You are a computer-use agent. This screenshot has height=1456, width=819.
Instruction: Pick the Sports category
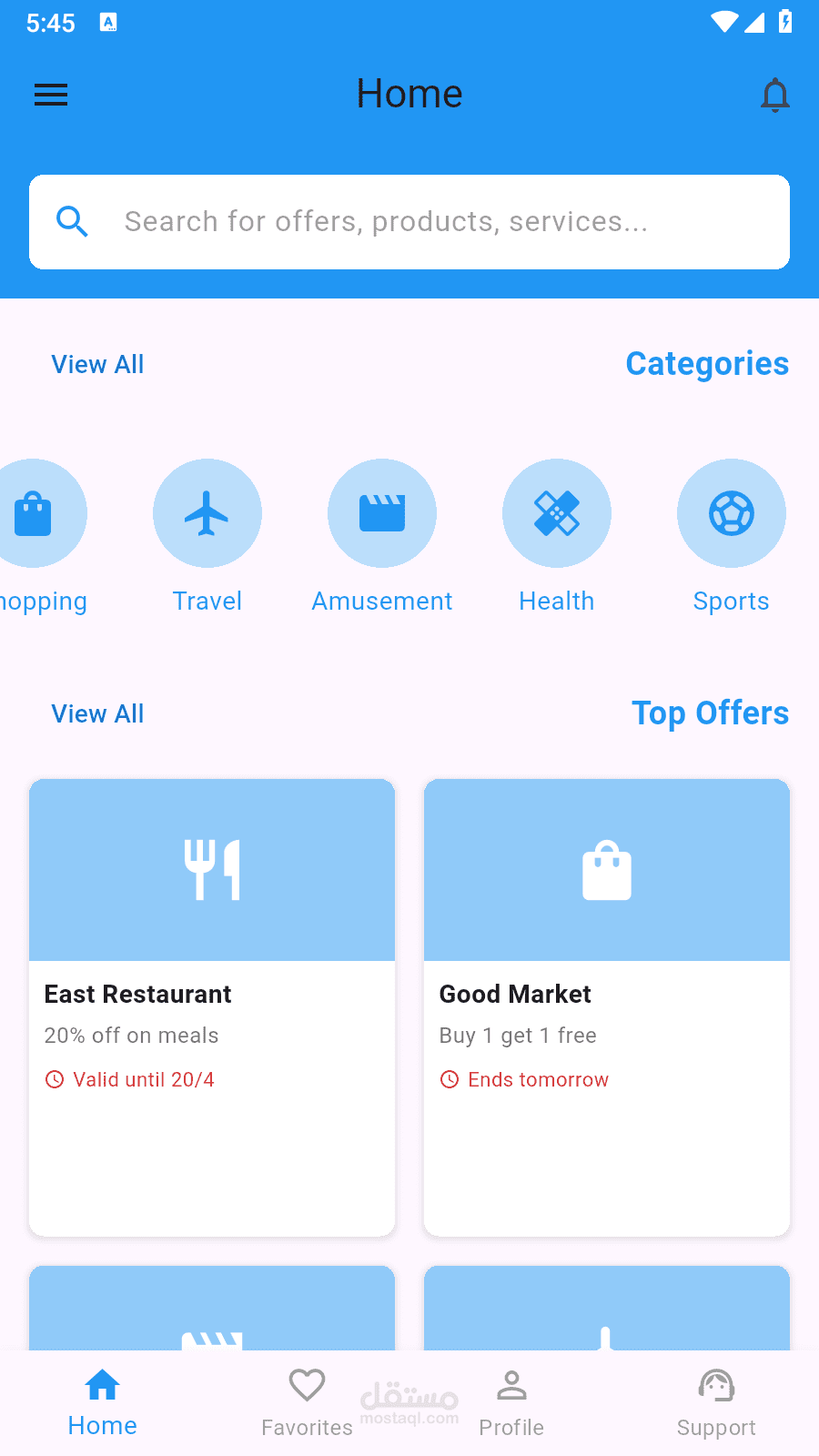[732, 514]
